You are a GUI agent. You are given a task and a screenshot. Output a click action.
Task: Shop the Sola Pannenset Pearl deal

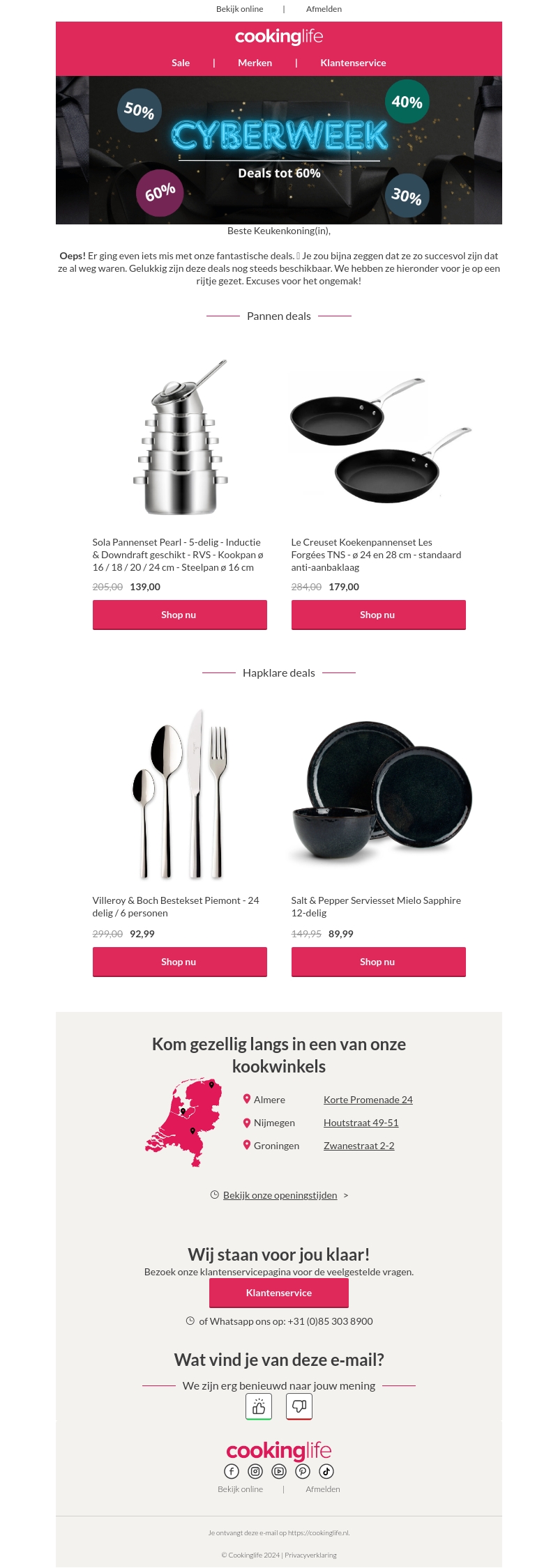click(x=179, y=615)
